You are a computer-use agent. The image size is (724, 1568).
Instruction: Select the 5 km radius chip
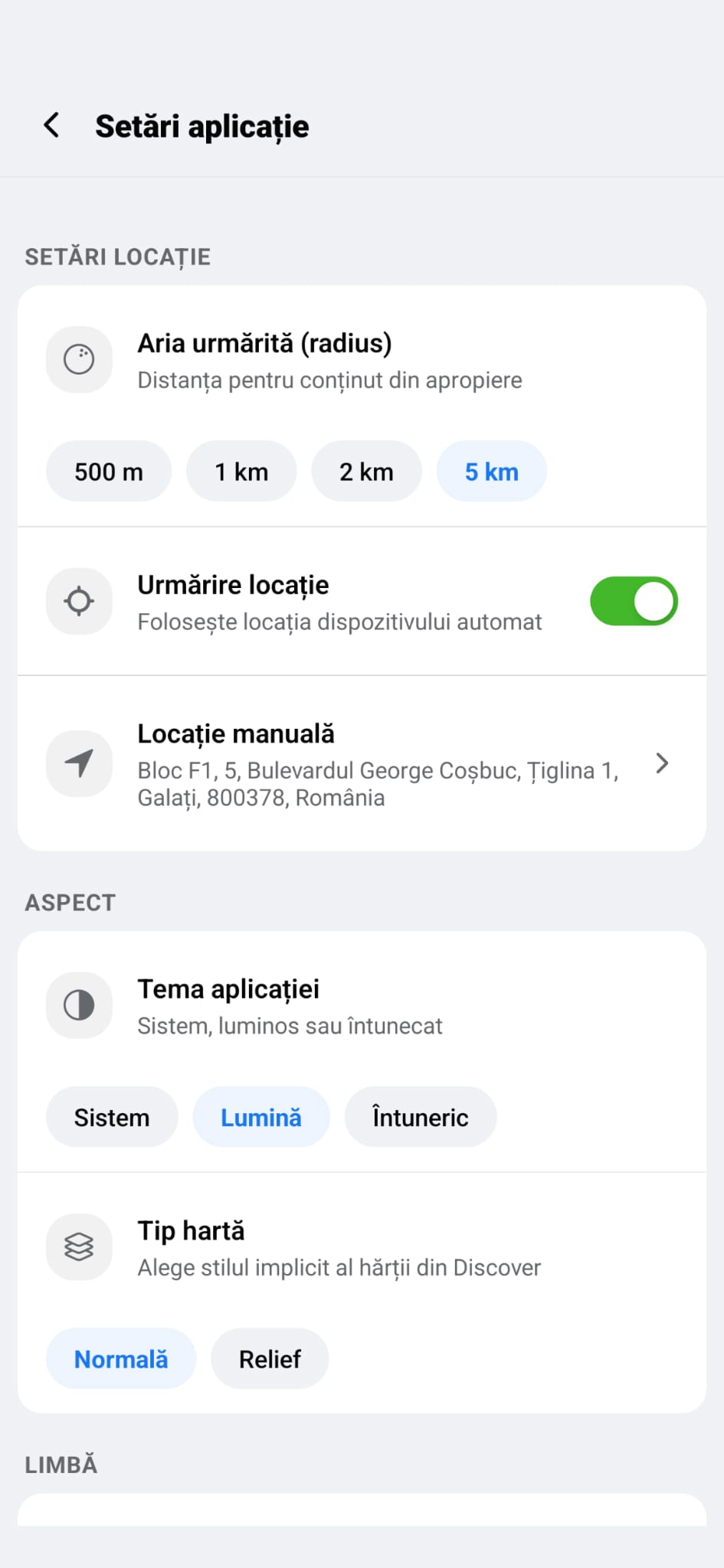pos(491,471)
